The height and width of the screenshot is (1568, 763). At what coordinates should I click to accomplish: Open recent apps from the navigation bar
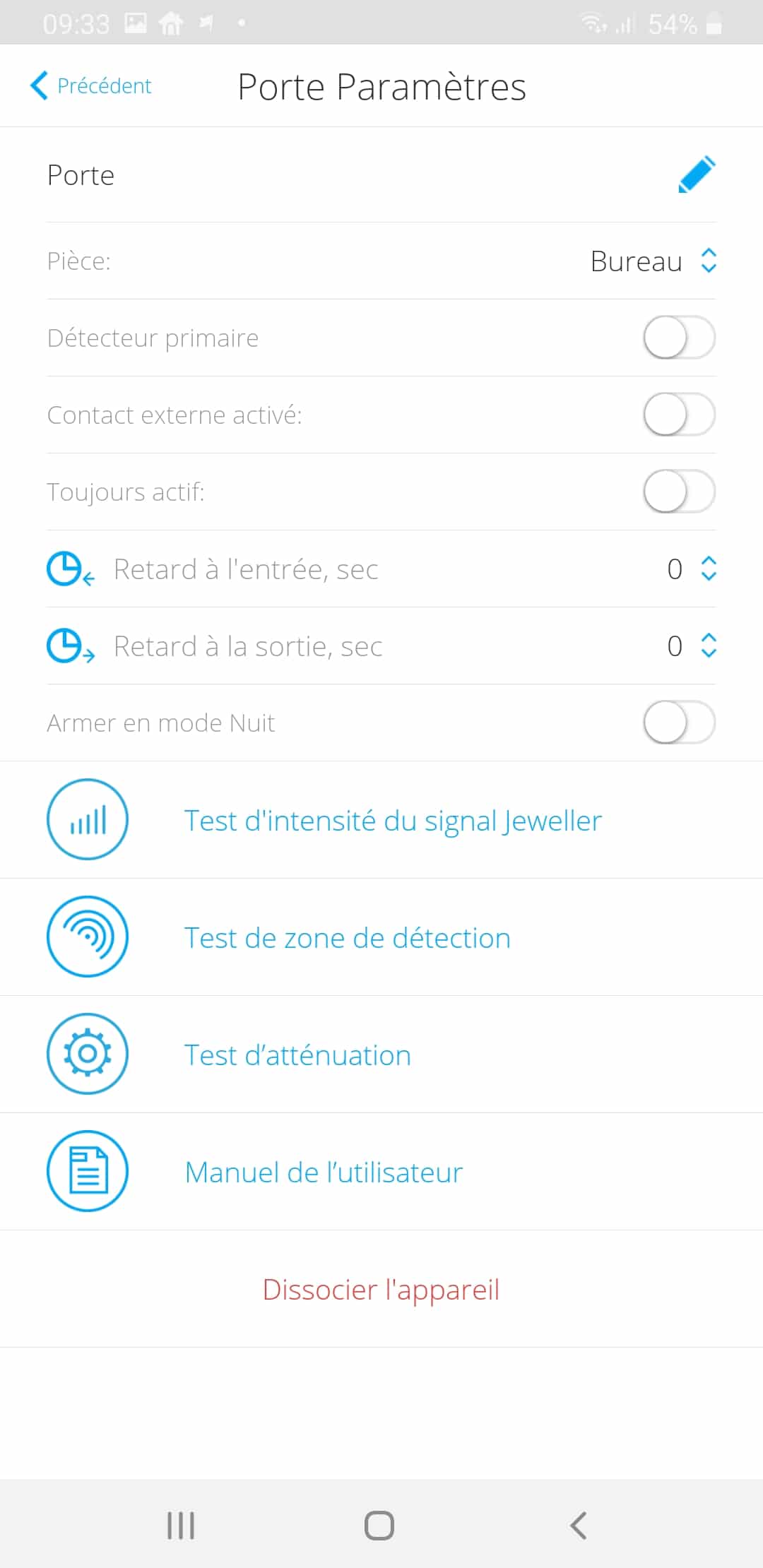[x=181, y=1526]
